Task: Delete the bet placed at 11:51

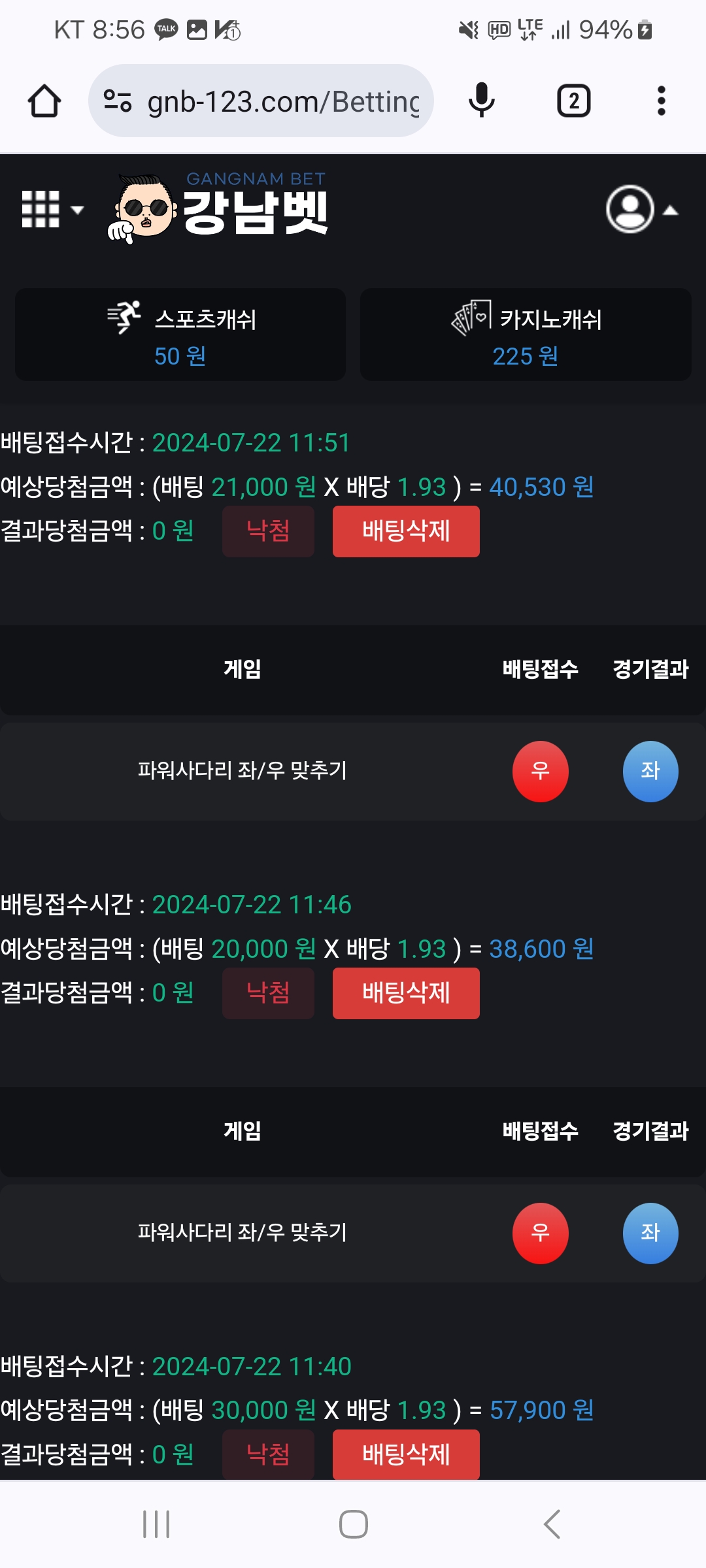Action: click(406, 531)
